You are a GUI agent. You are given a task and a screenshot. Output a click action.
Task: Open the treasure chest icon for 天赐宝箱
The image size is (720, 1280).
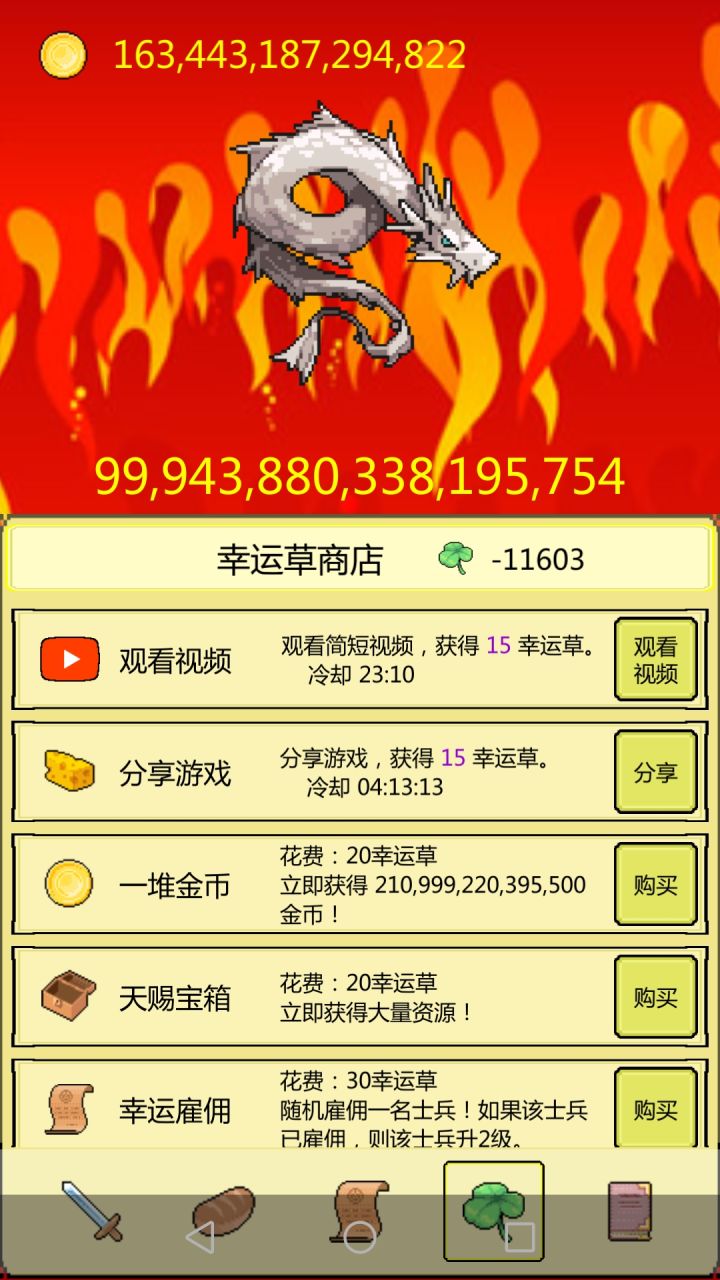[x=67, y=997]
